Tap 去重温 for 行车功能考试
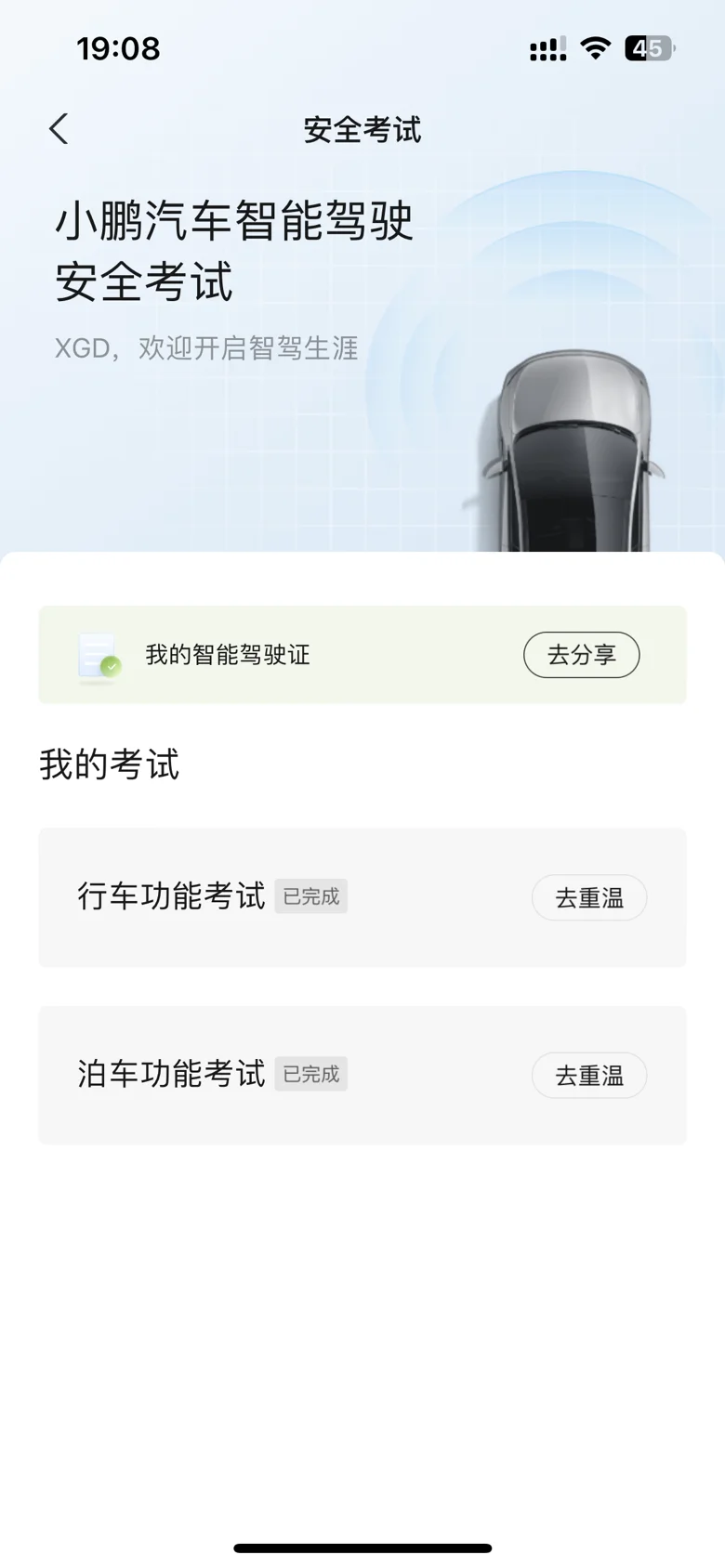Viewport: 725px width, 1568px height. click(x=589, y=897)
